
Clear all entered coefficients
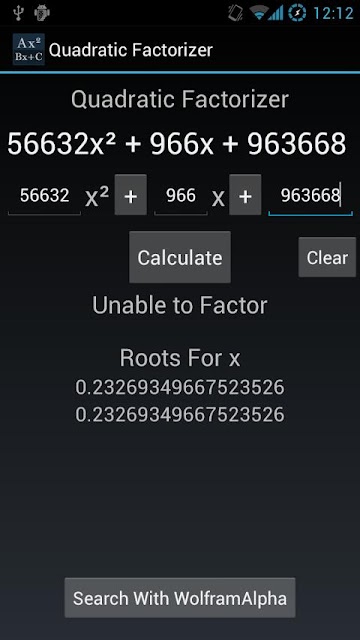(x=327, y=257)
